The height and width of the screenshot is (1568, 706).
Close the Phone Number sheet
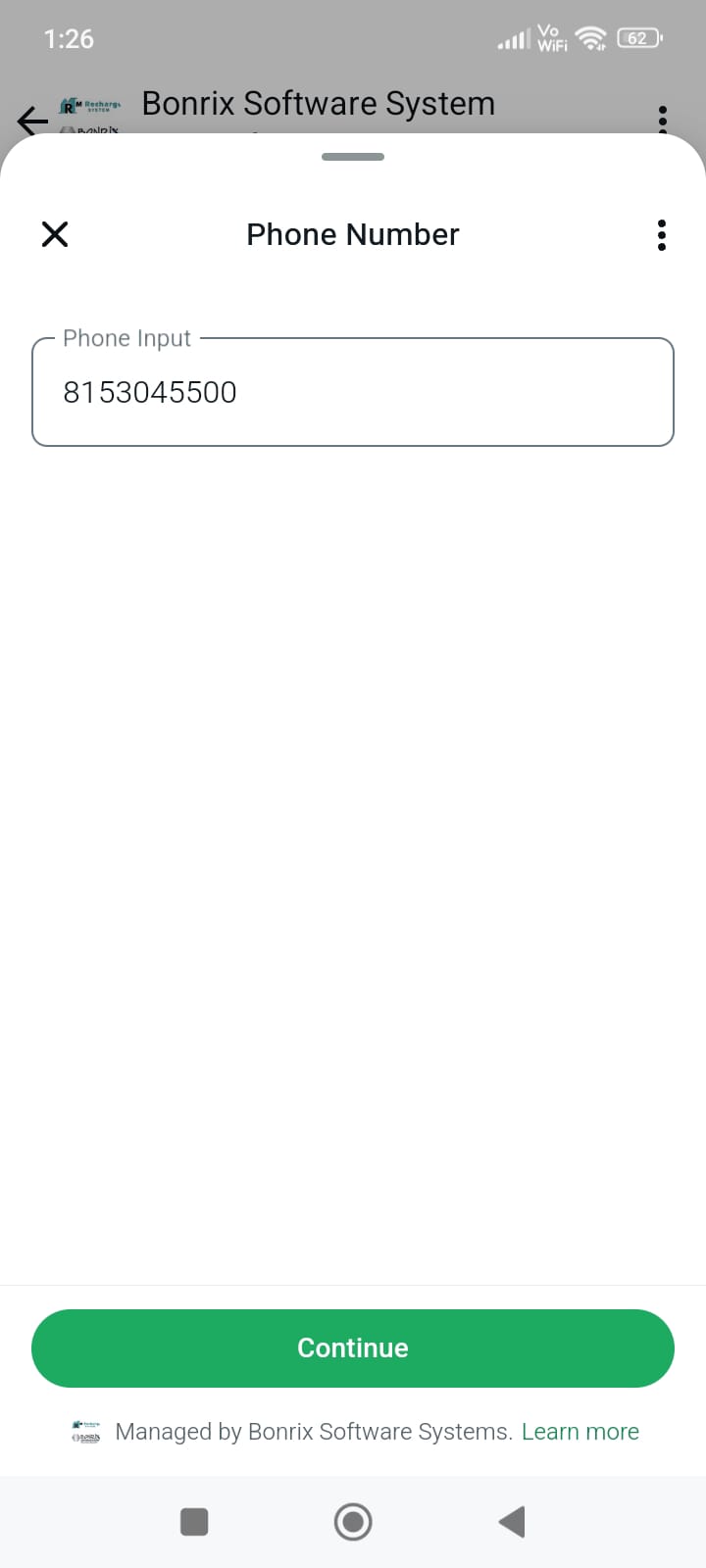[55, 234]
